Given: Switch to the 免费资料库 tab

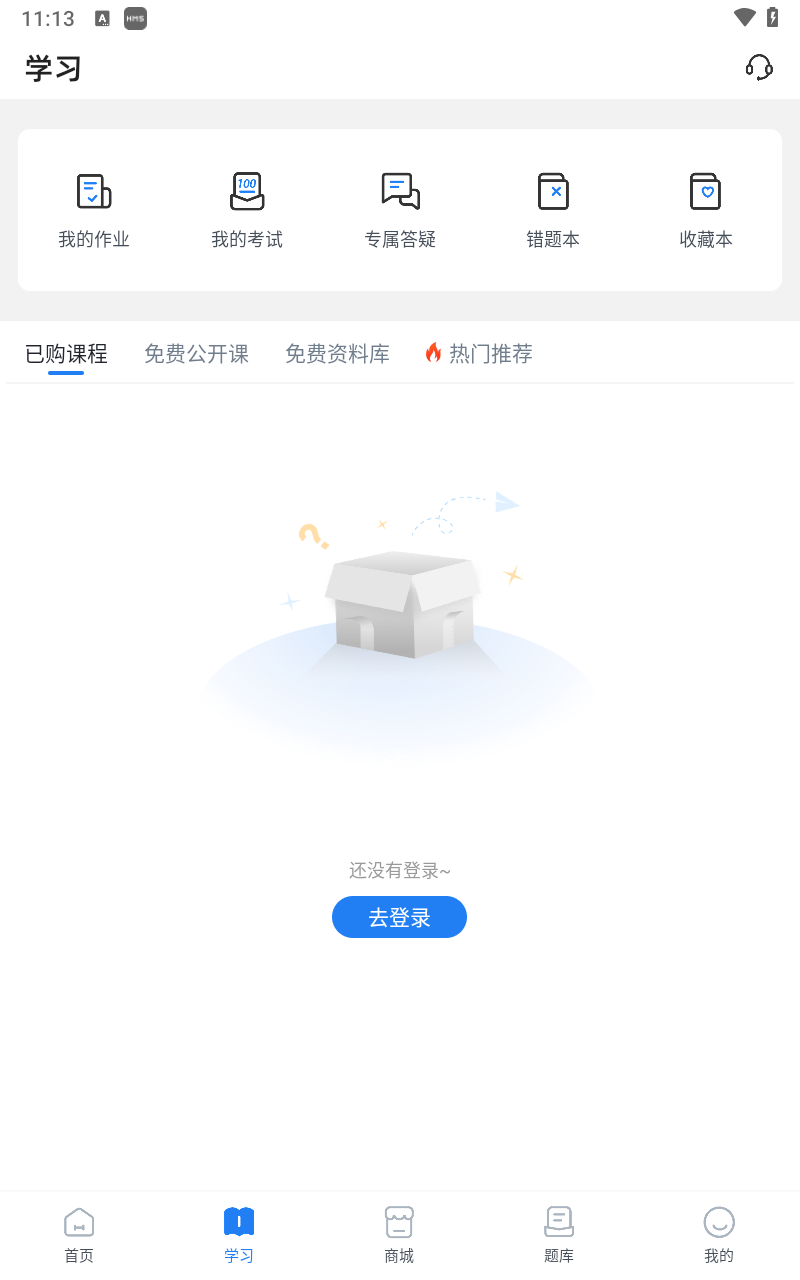Looking at the screenshot, I should click(337, 354).
